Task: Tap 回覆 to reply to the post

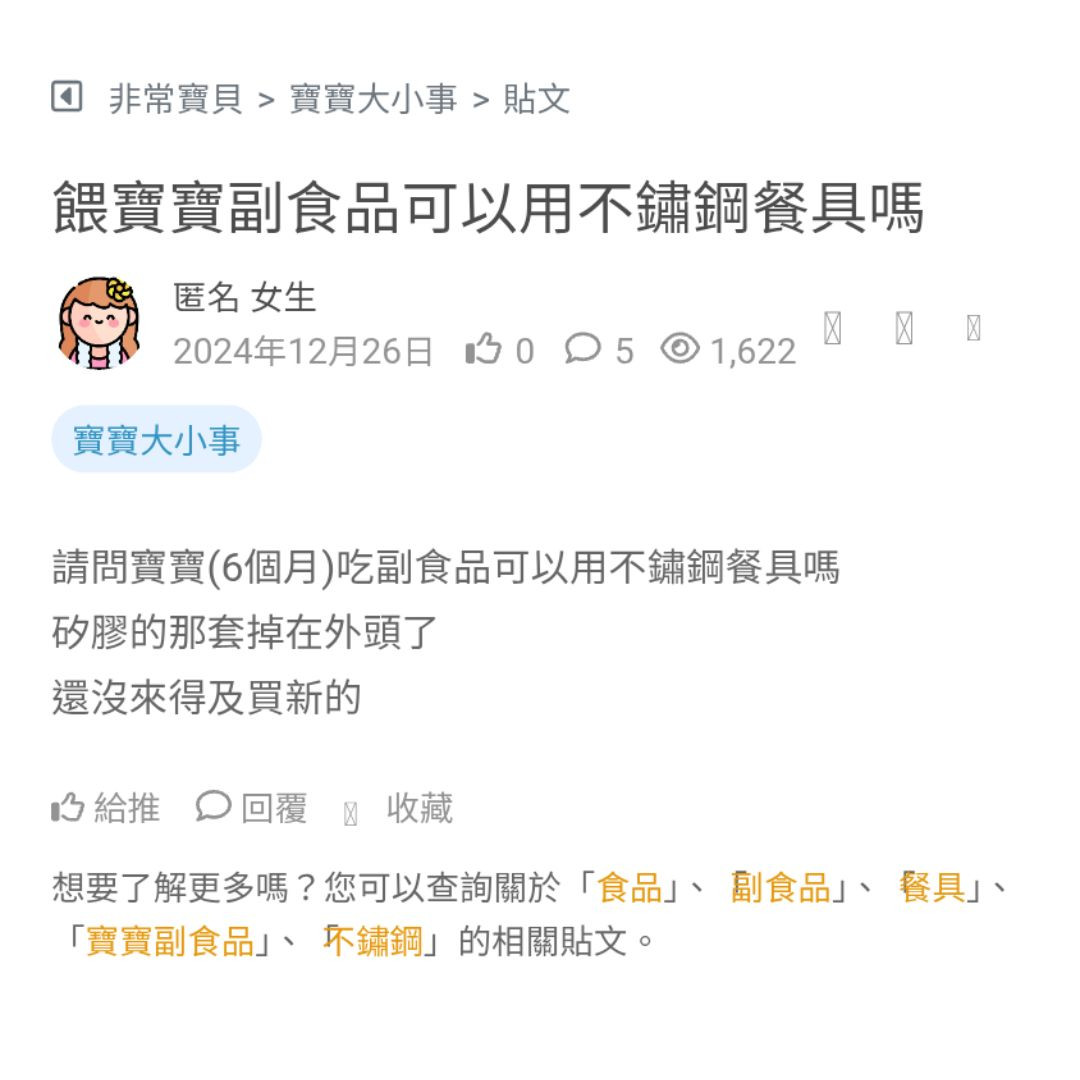Action: (x=252, y=807)
